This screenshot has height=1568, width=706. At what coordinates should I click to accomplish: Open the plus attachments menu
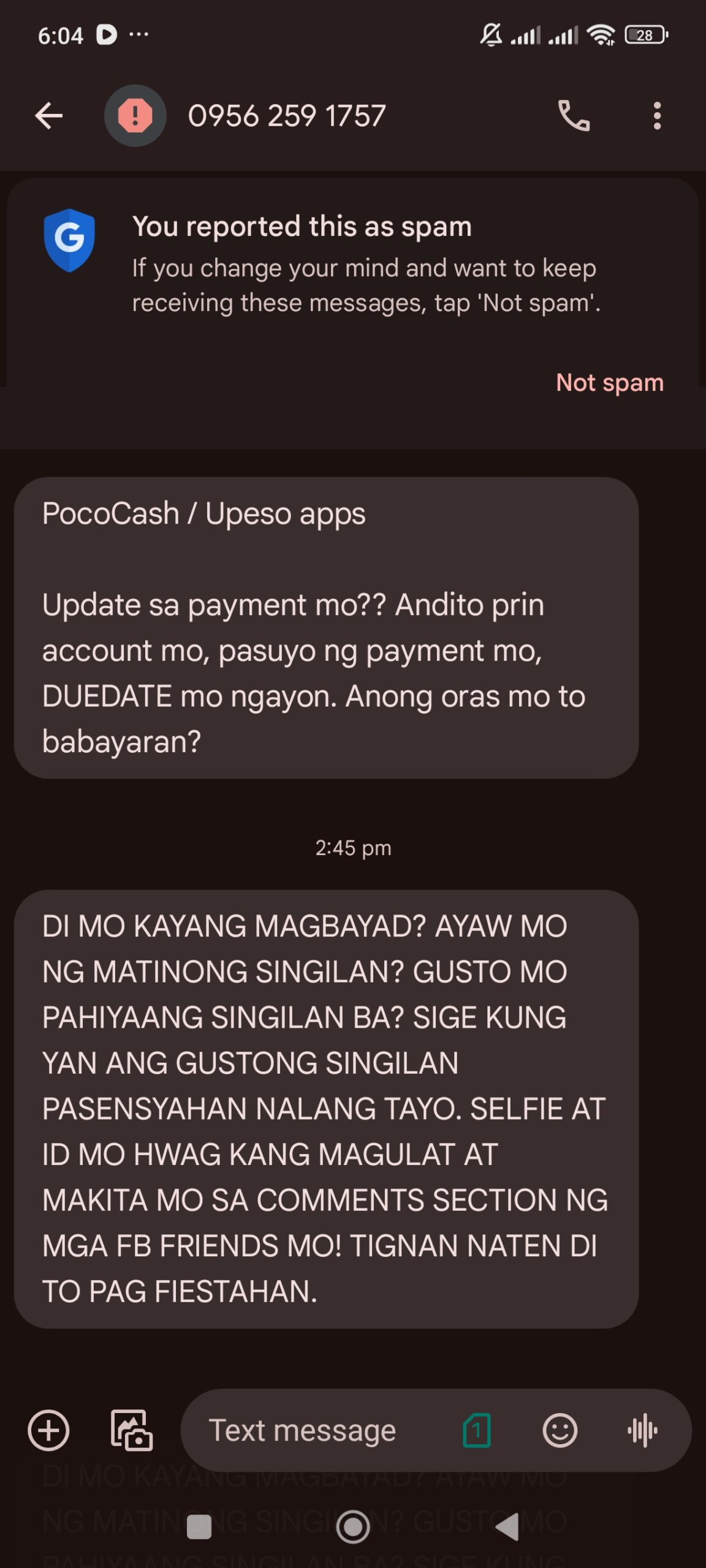pos(48,1431)
